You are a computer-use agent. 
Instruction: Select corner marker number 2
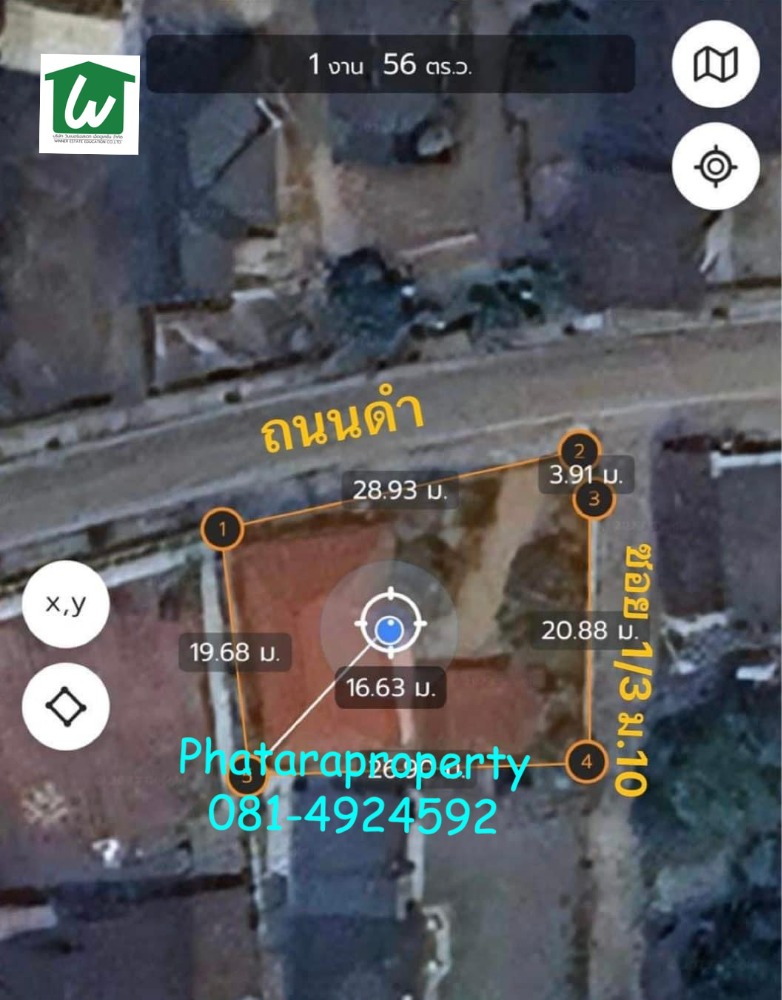click(578, 450)
